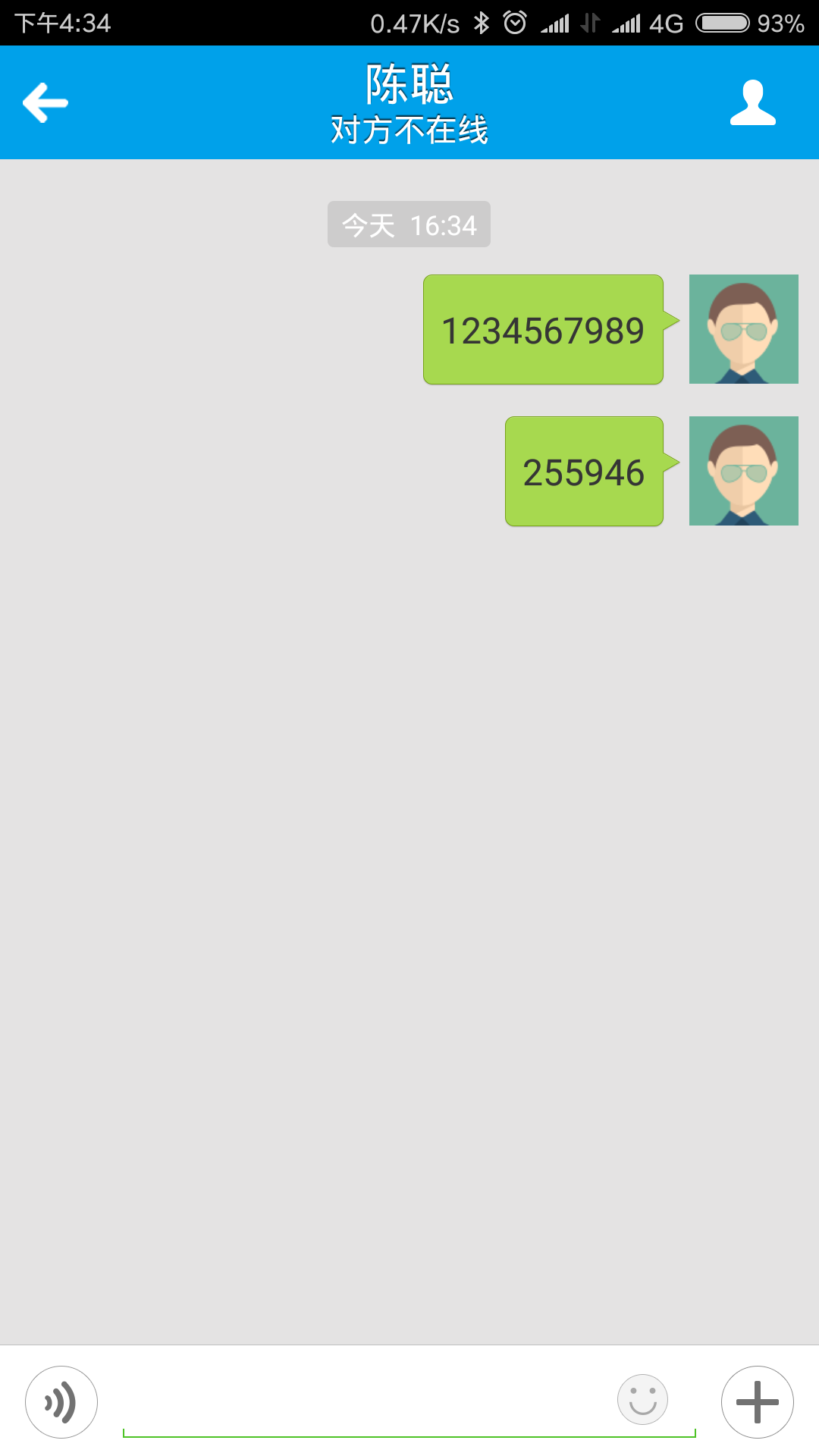This screenshot has height=1456, width=819.
Task: Open the plus attachments menu
Action: 757,1402
